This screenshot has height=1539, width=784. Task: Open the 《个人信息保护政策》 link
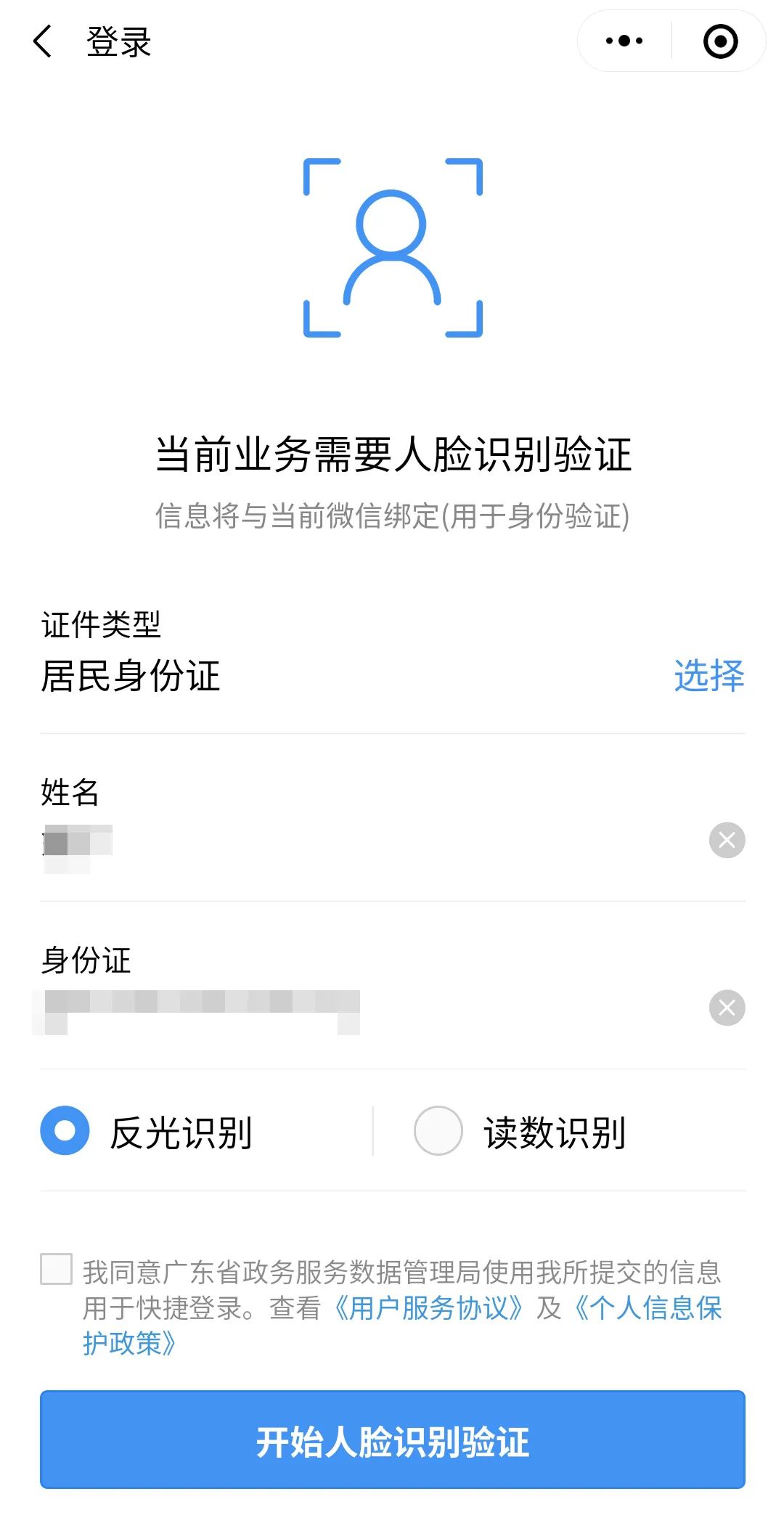click(x=646, y=1308)
